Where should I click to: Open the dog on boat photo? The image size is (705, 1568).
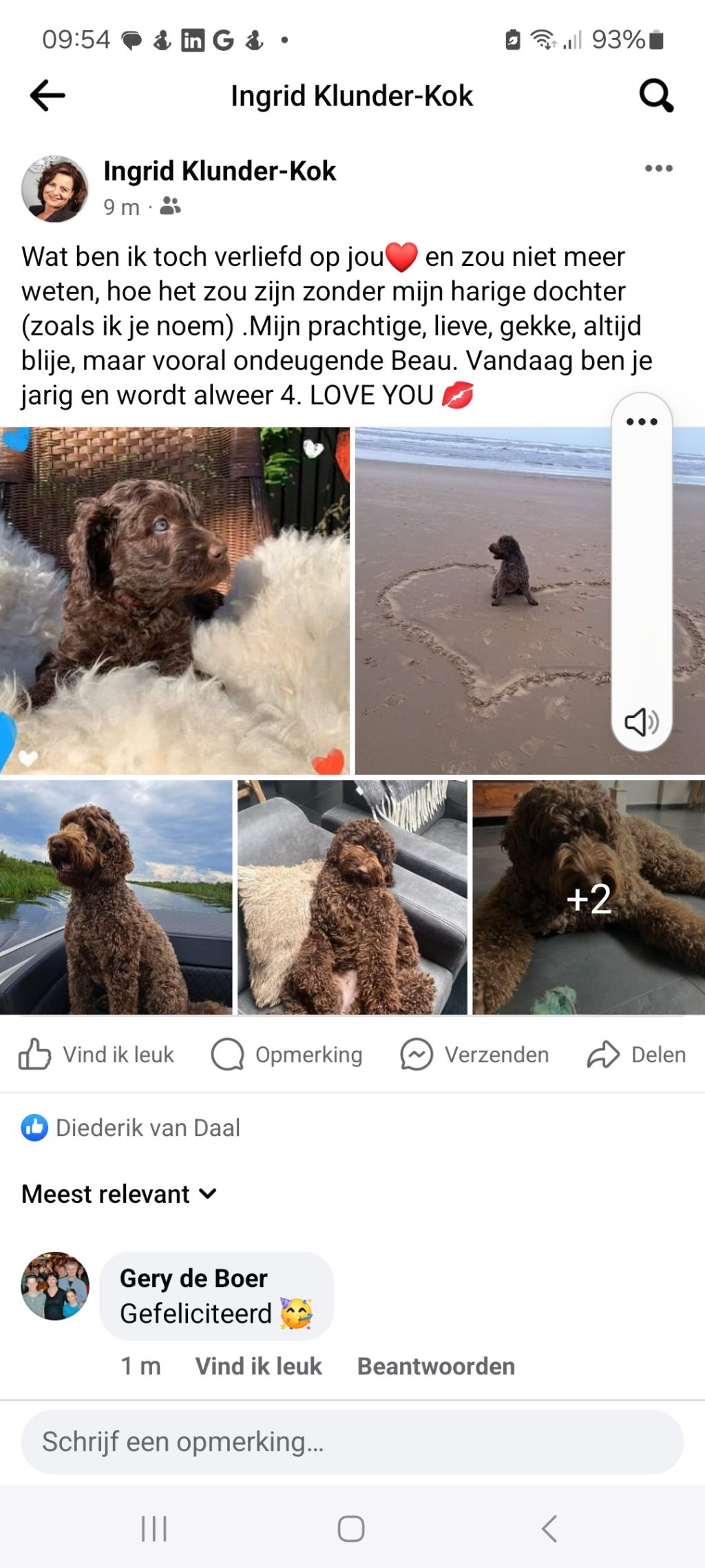pyautogui.click(x=116, y=897)
